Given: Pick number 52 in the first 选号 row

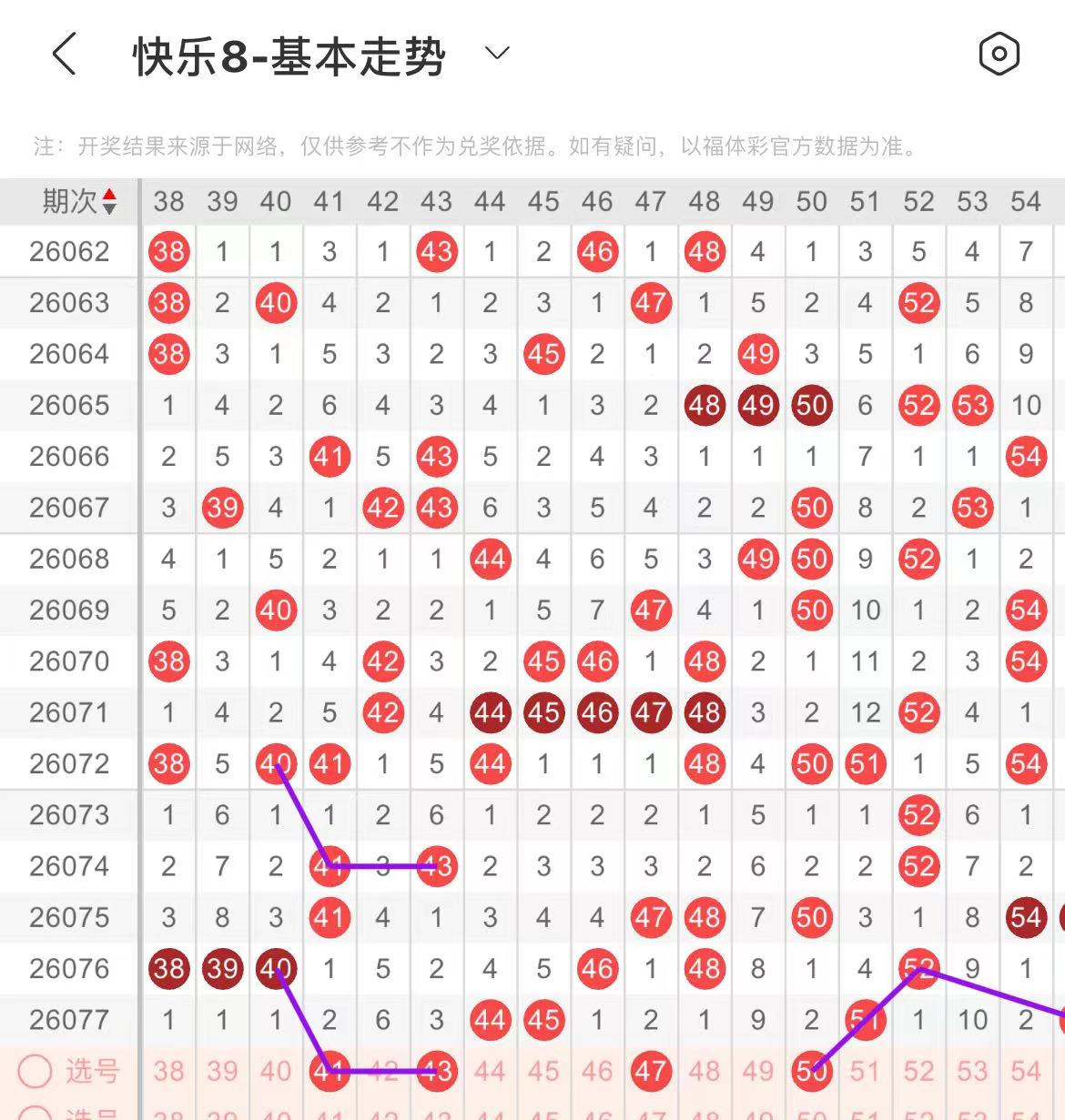Looking at the screenshot, I should coord(918,1071).
